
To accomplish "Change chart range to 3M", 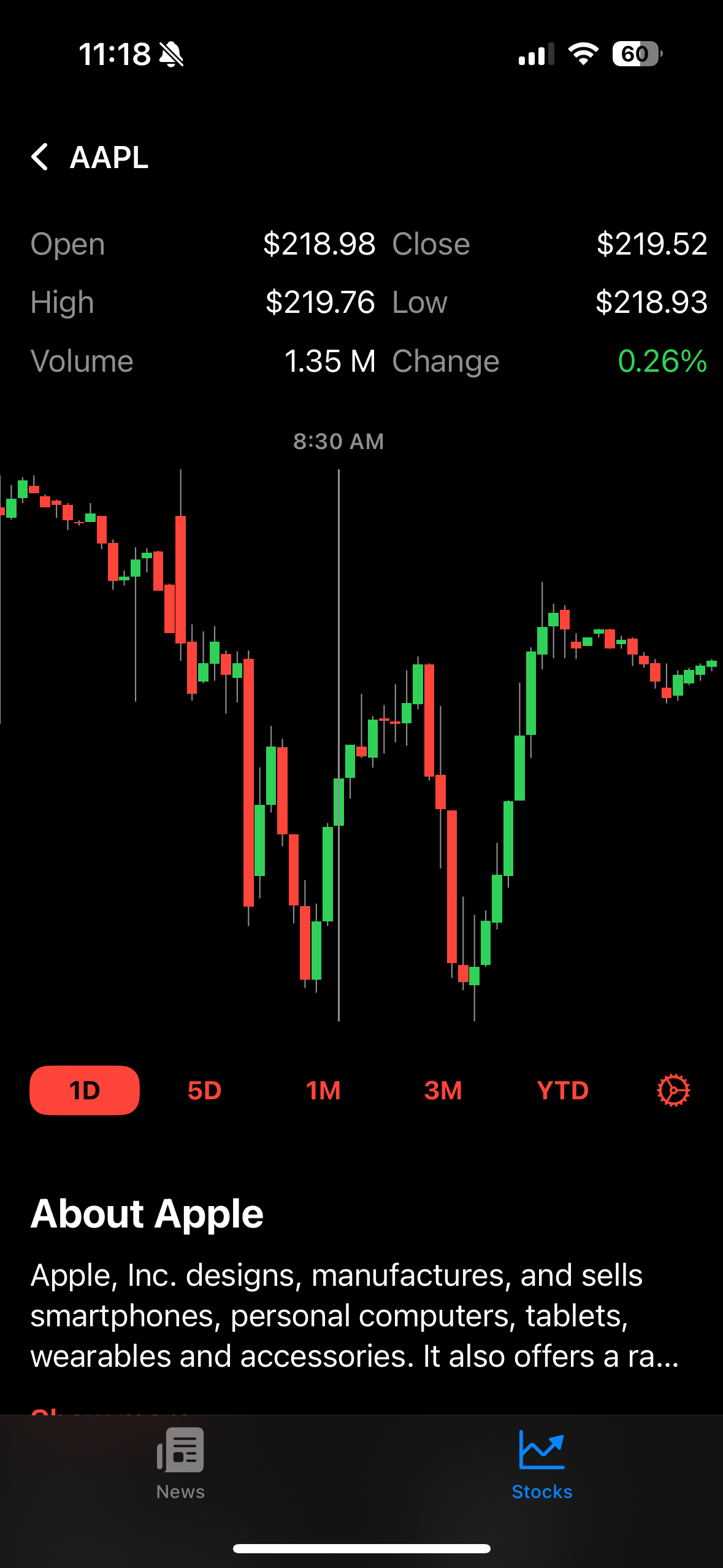I will 443,1090.
